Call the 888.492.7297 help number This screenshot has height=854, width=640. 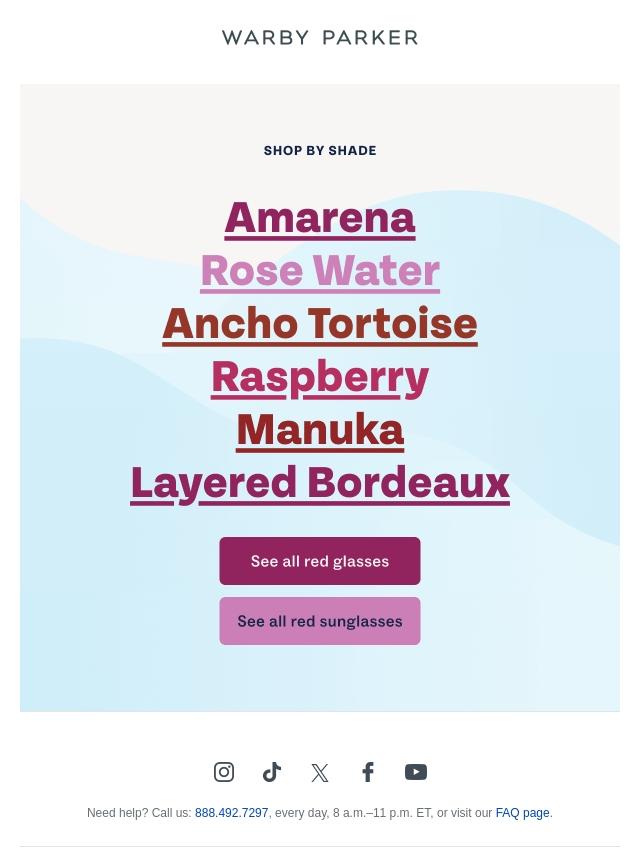click(x=231, y=814)
